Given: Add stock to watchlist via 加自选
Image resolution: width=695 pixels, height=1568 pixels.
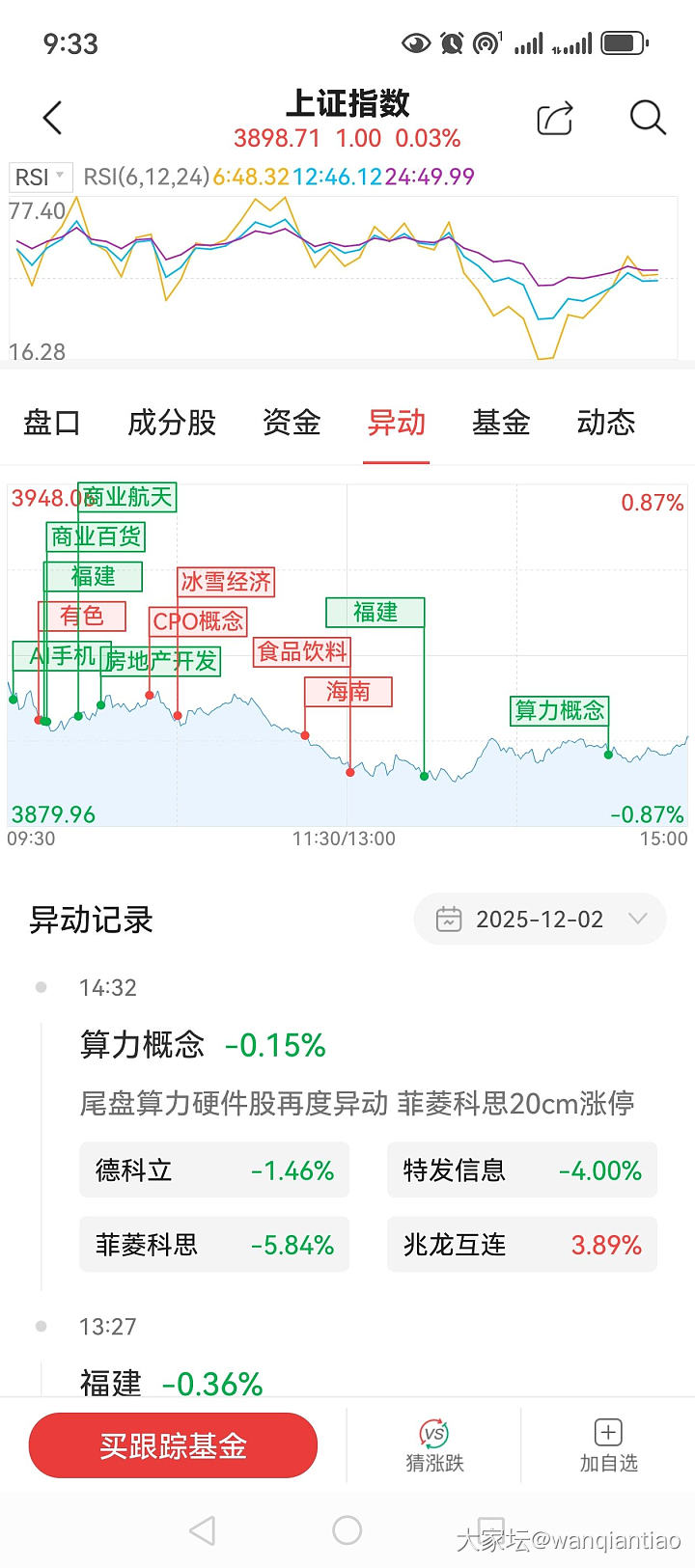Looking at the screenshot, I should [607, 1444].
